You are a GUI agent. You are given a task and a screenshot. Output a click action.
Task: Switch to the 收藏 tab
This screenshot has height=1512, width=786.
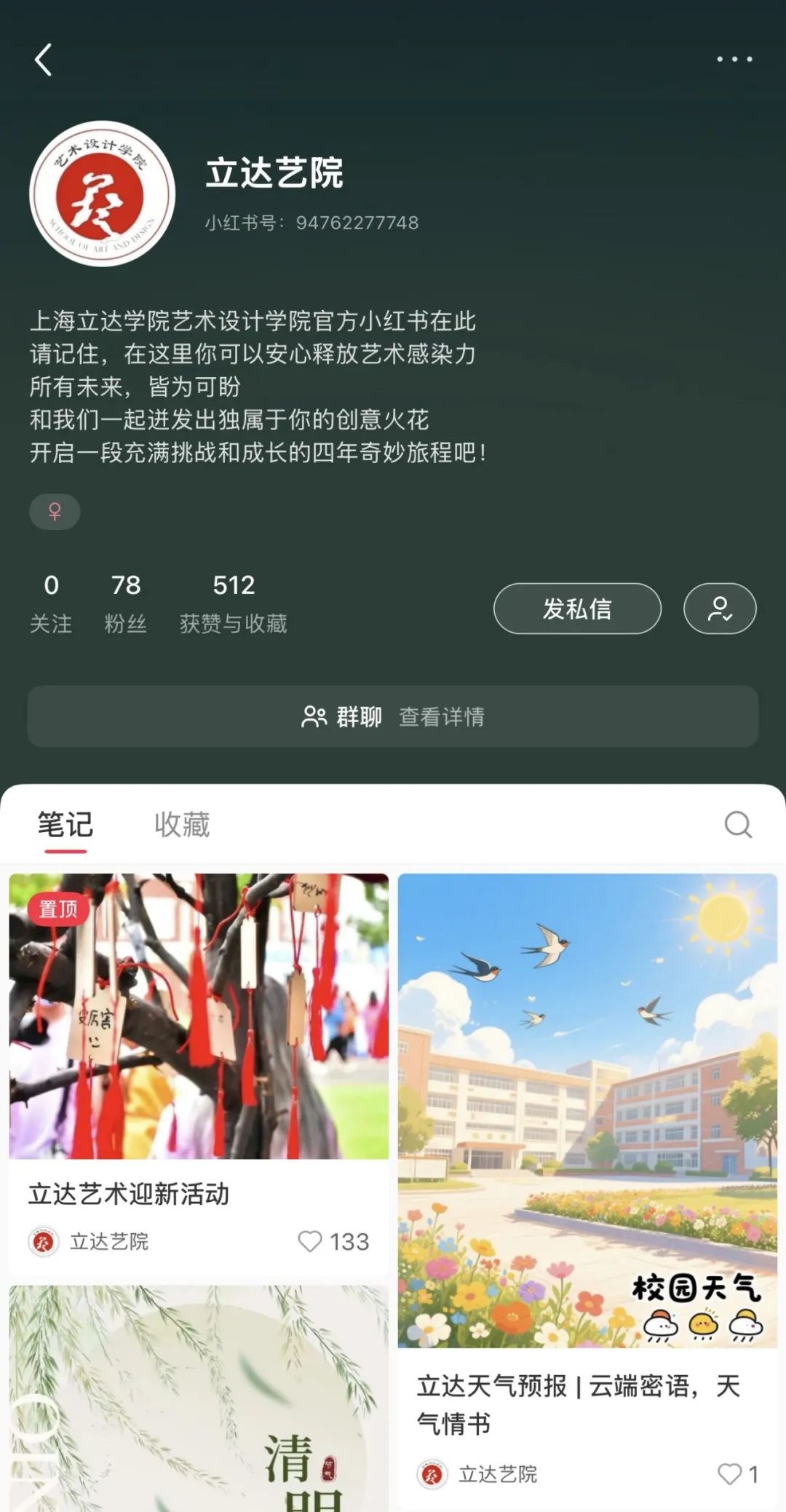pyautogui.click(x=182, y=825)
